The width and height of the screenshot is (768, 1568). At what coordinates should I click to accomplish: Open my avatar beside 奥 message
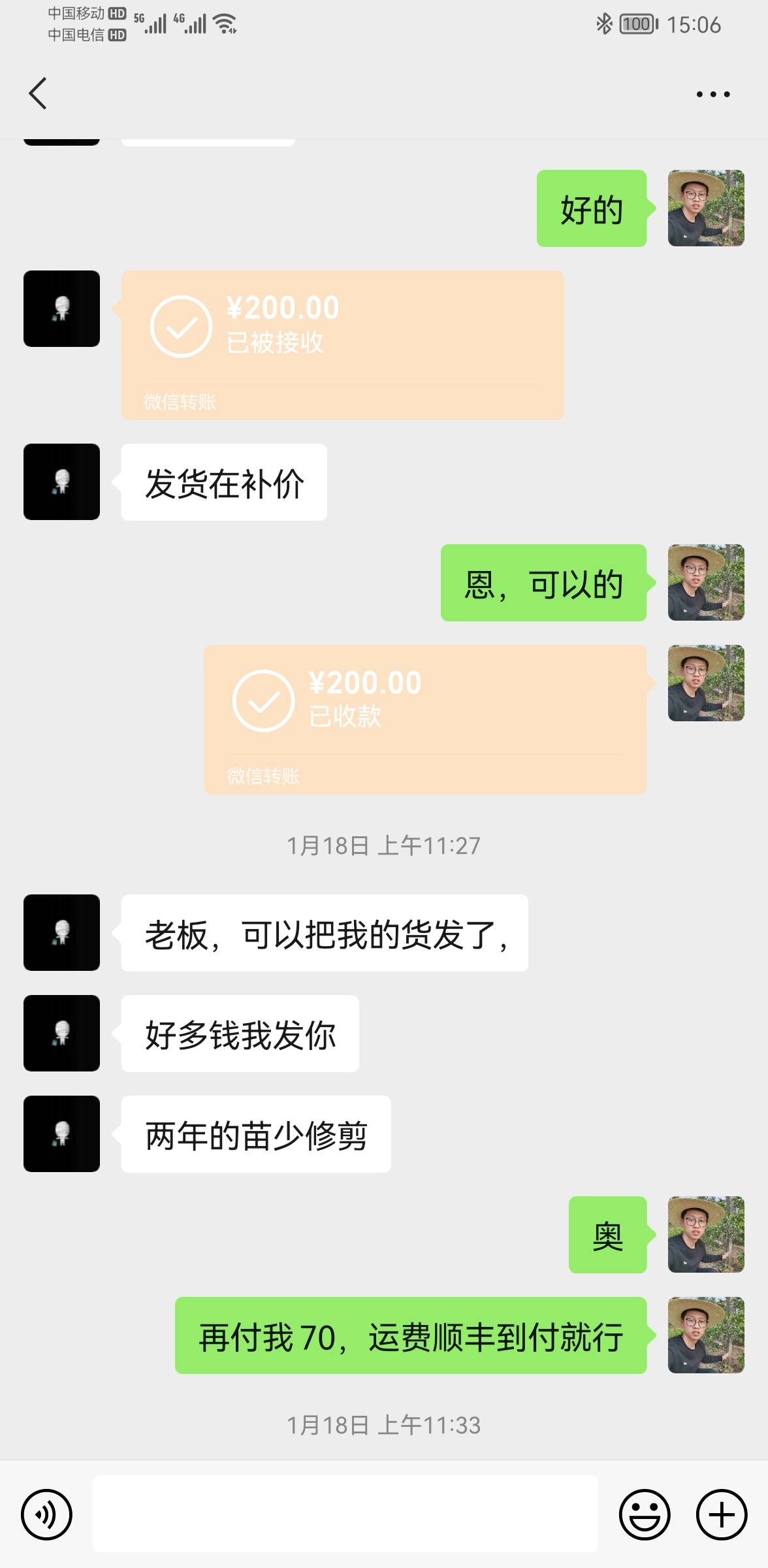(x=706, y=1234)
